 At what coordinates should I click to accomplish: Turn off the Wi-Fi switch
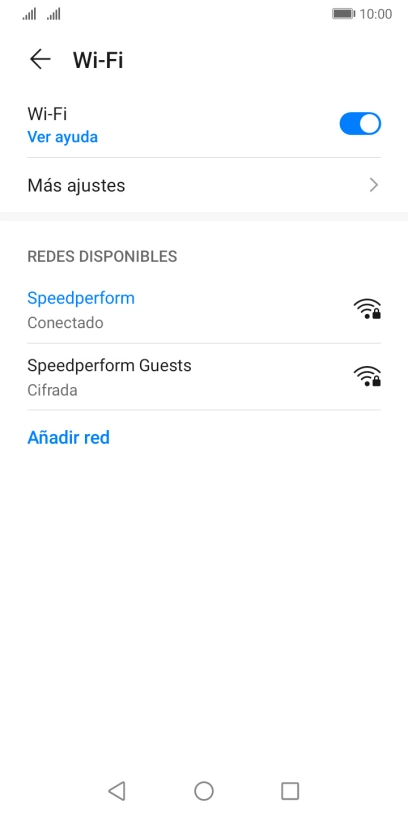tap(360, 124)
